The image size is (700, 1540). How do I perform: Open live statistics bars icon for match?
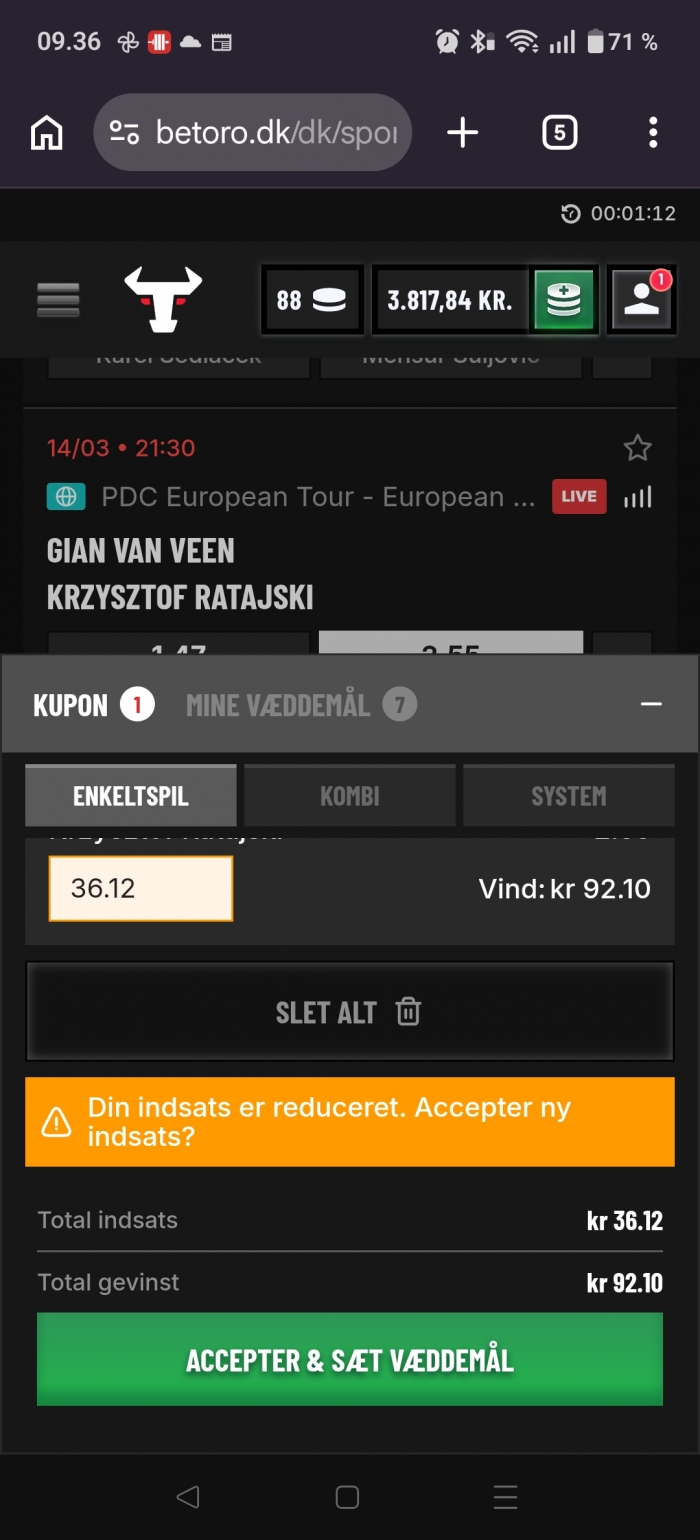(637, 497)
